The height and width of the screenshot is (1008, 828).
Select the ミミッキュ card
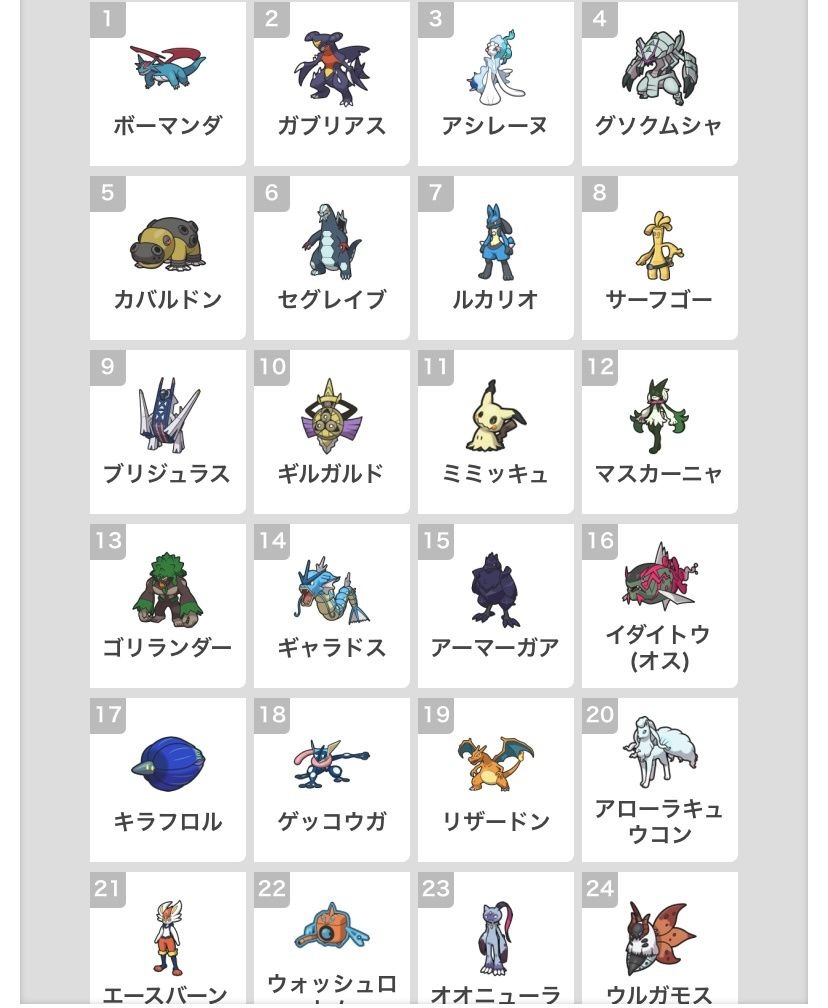(496, 432)
